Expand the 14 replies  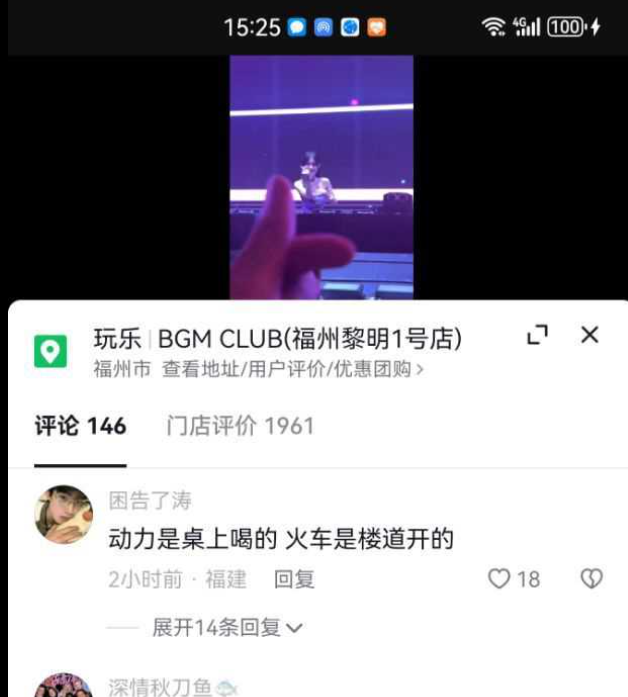pyautogui.click(x=226, y=628)
